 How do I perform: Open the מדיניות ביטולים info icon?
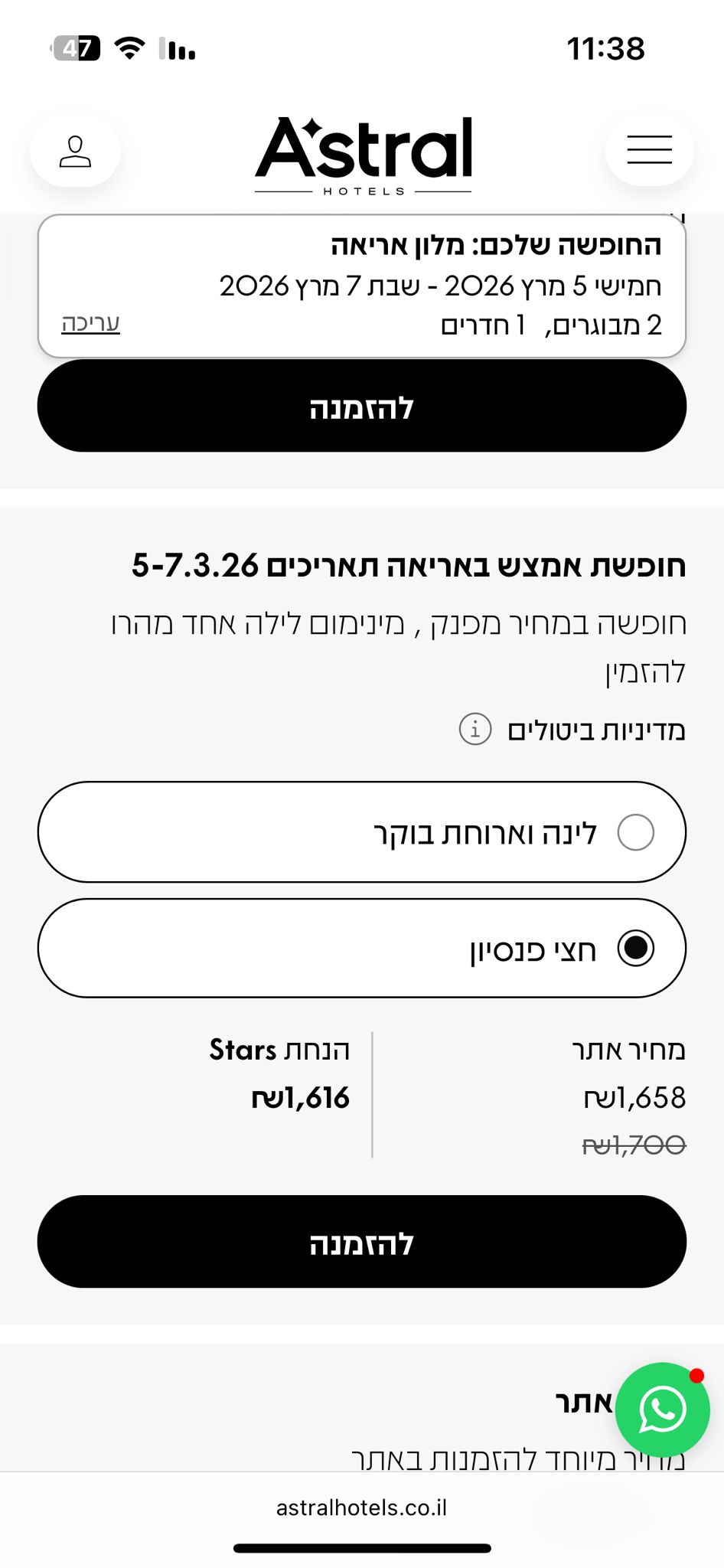pyautogui.click(x=475, y=729)
